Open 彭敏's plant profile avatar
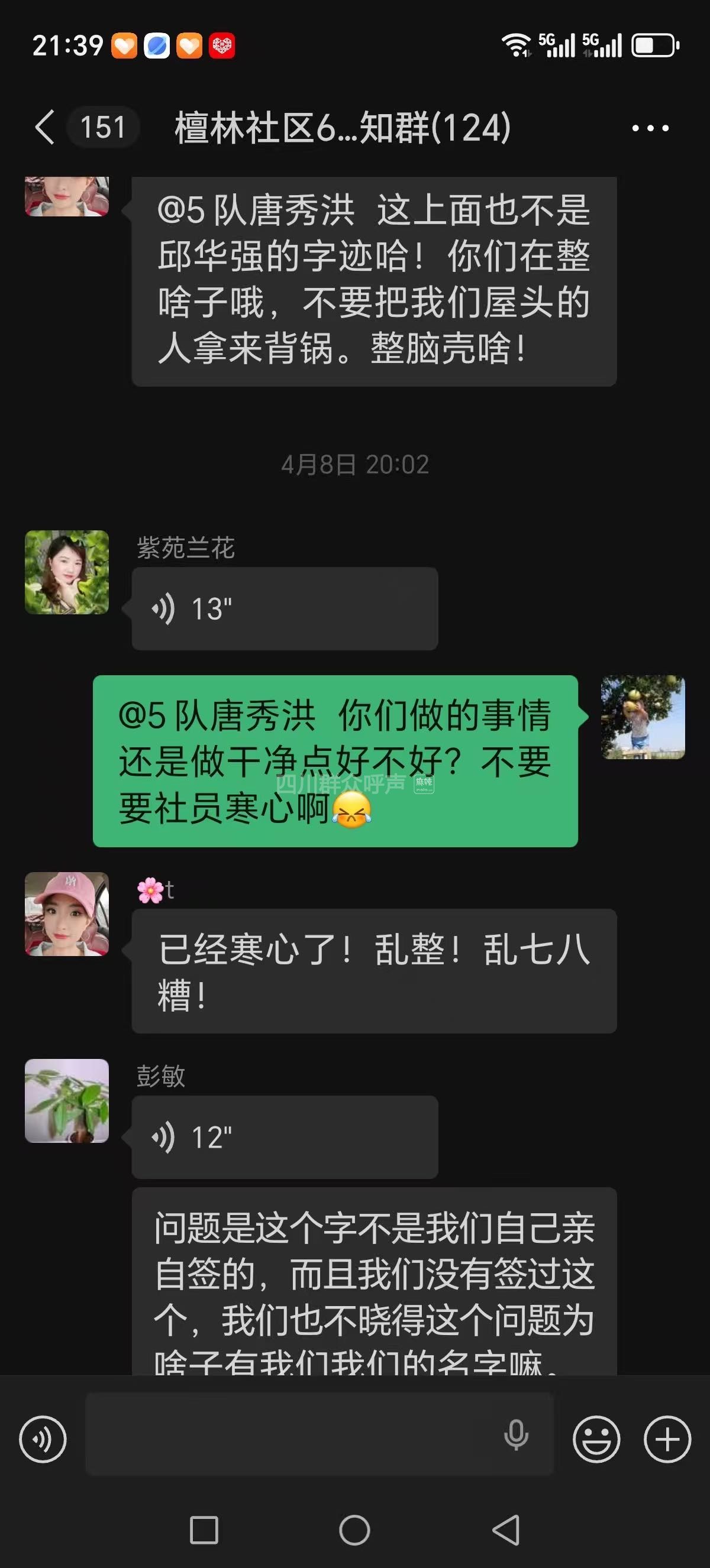This screenshot has height=1568, width=710. pyautogui.click(x=67, y=1100)
